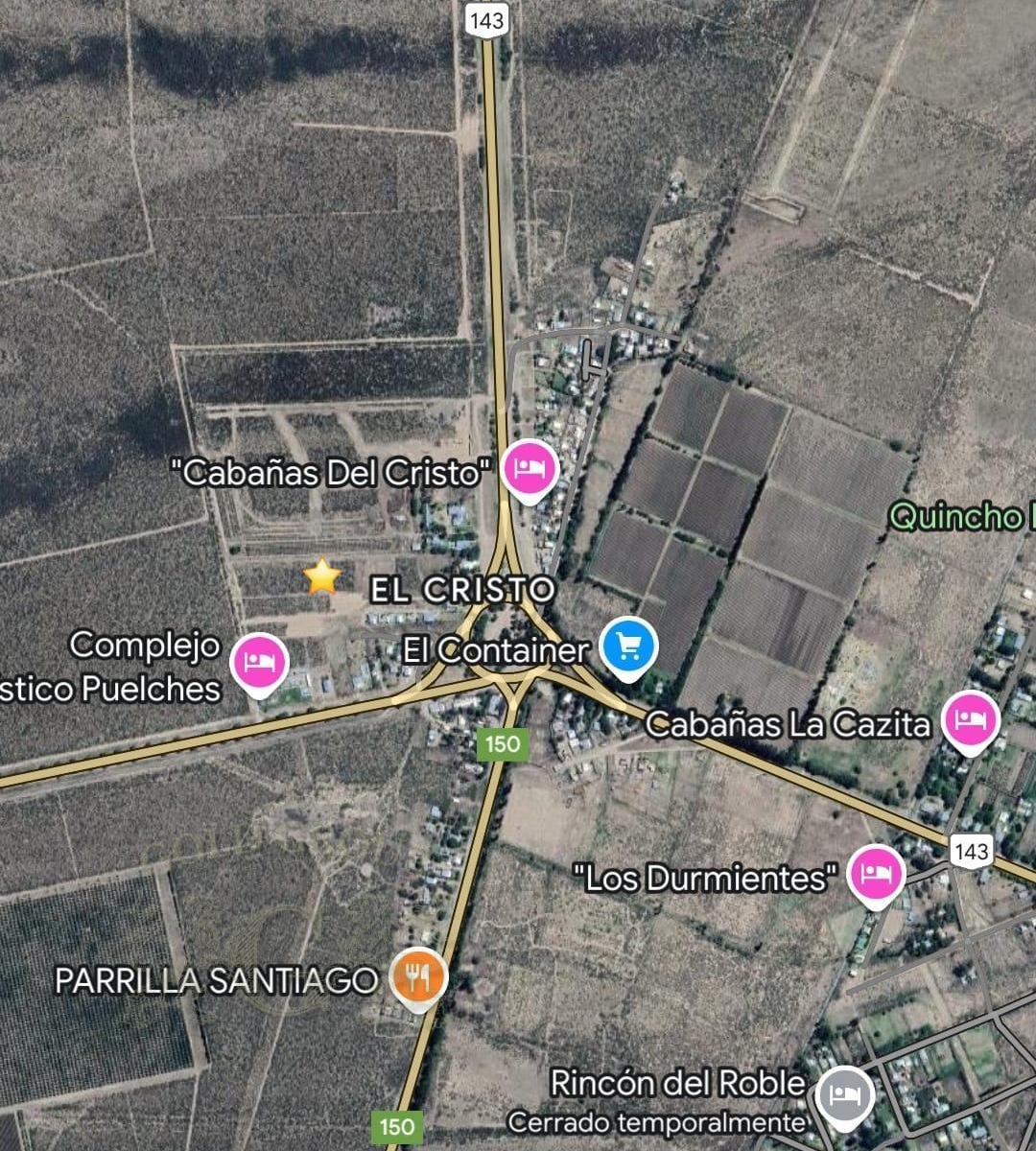Tap the starred saved place marker
1036x1151 pixels.
(322, 576)
